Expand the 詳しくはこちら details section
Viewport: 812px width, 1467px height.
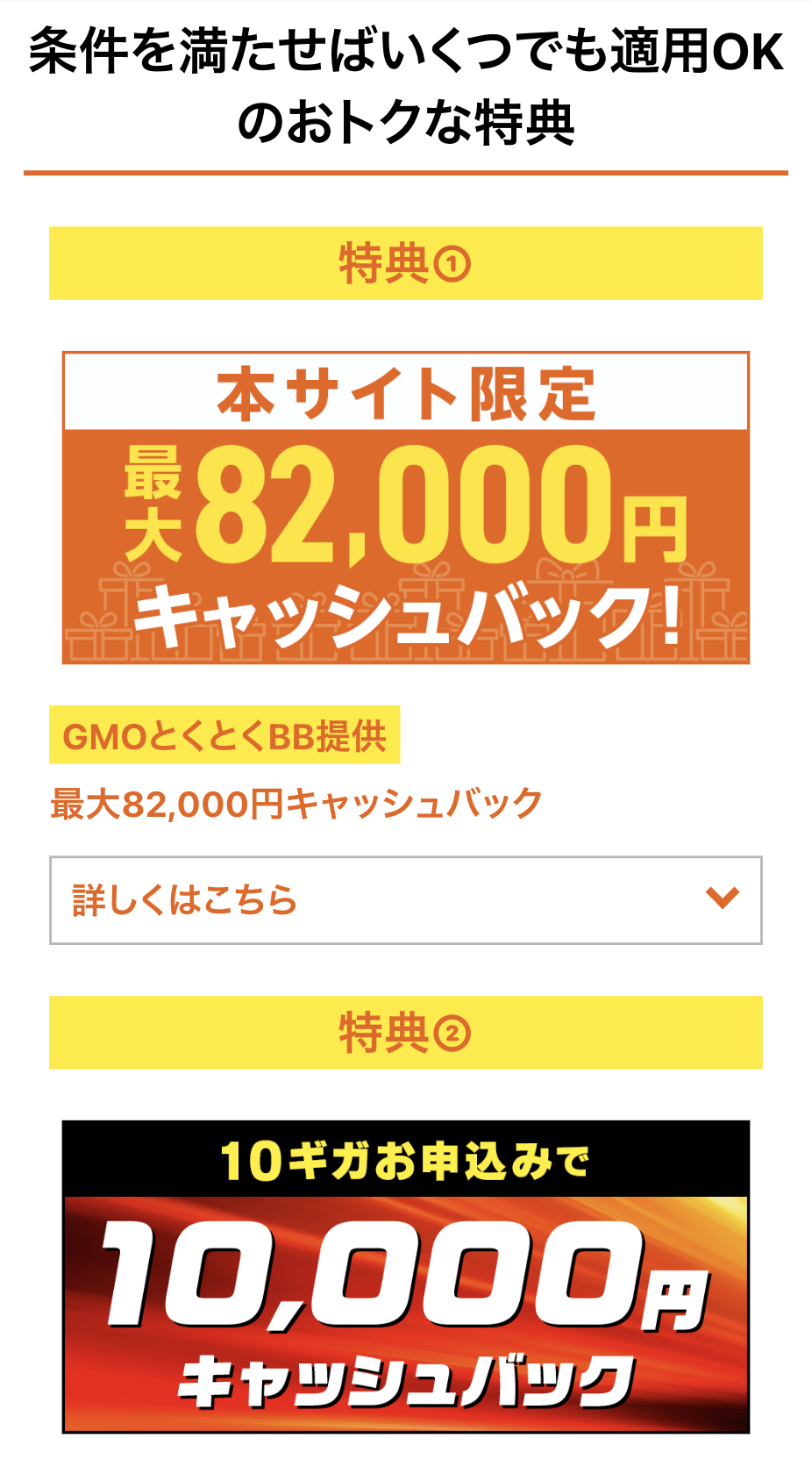coord(405,900)
